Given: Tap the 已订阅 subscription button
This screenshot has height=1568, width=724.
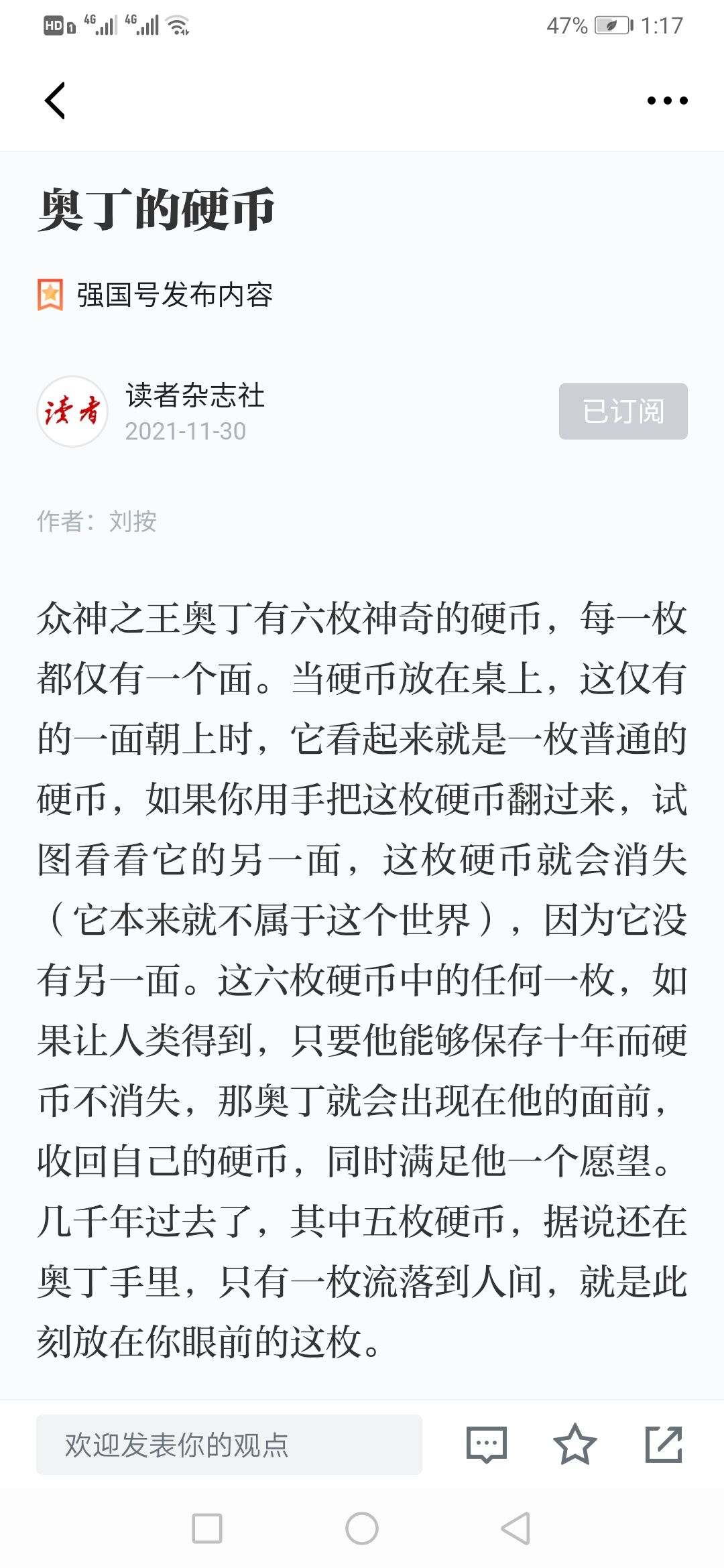Looking at the screenshot, I should (623, 411).
